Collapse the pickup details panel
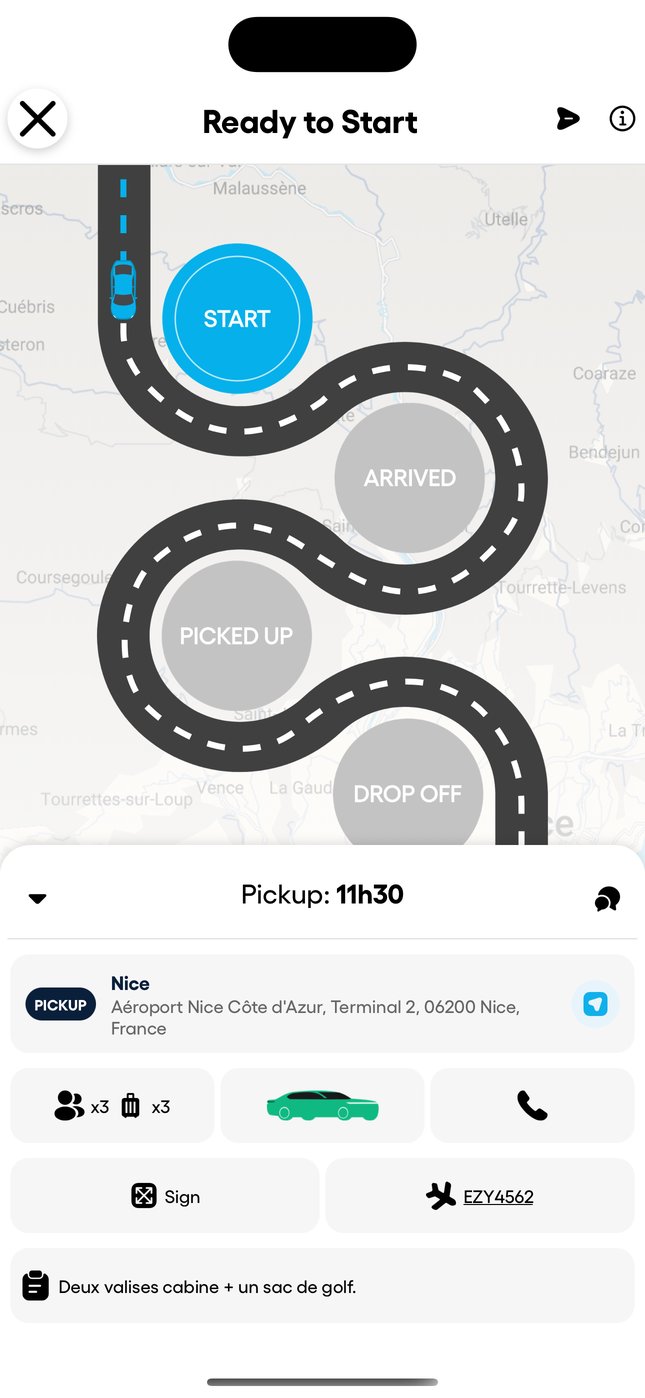Screen dimensions: 645x1398 pos(37,898)
